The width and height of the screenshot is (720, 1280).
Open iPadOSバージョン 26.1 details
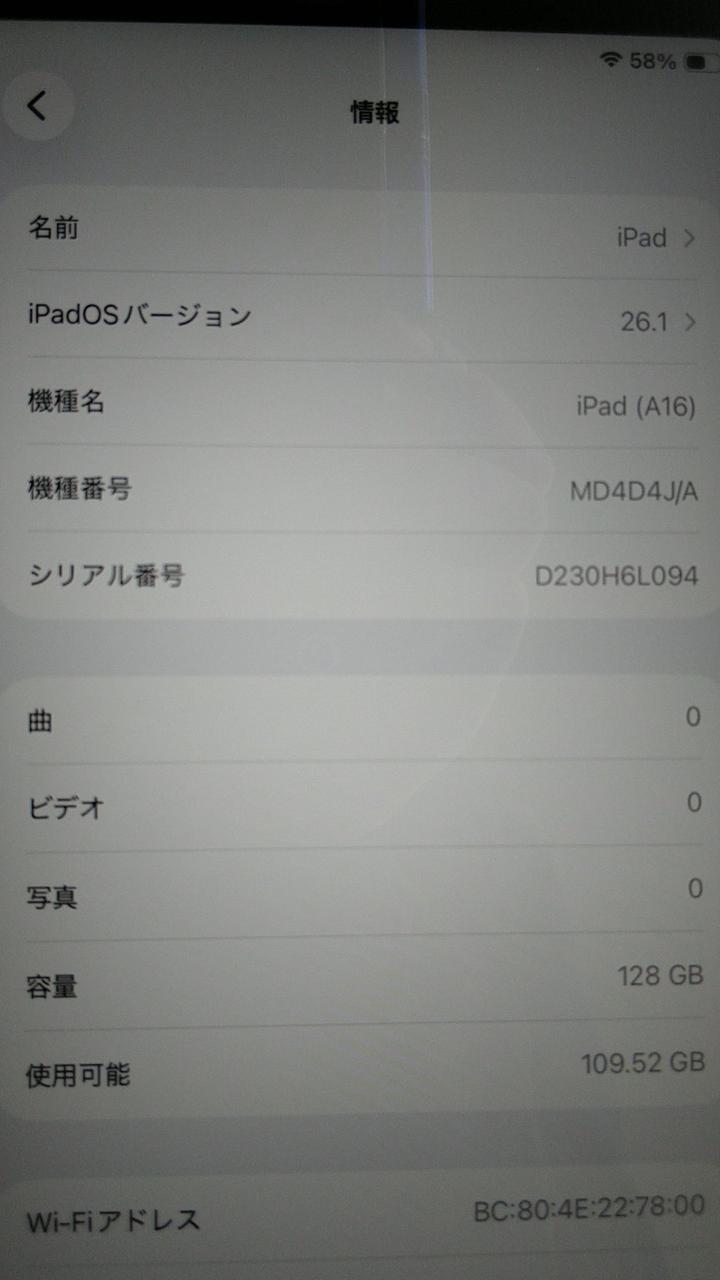point(360,319)
